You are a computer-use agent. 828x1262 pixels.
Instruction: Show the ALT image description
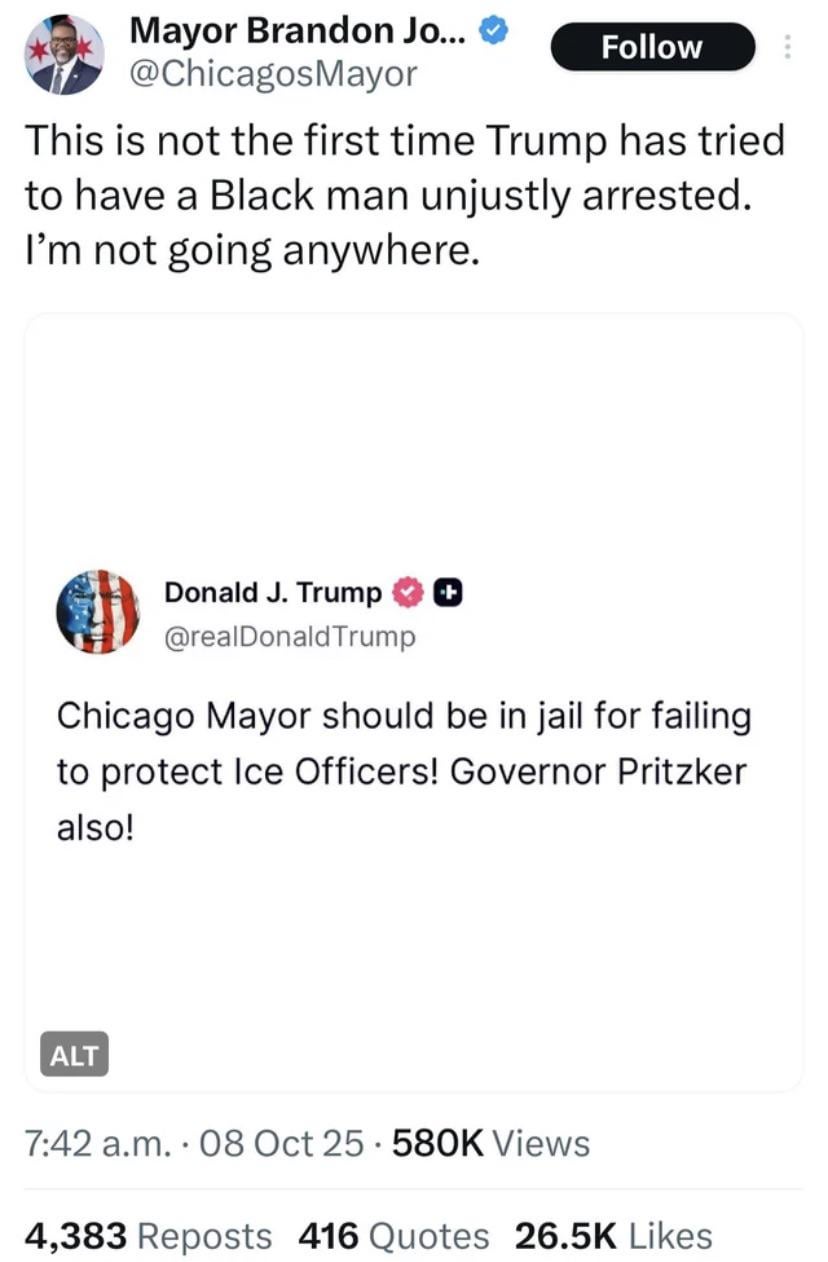(x=74, y=1056)
